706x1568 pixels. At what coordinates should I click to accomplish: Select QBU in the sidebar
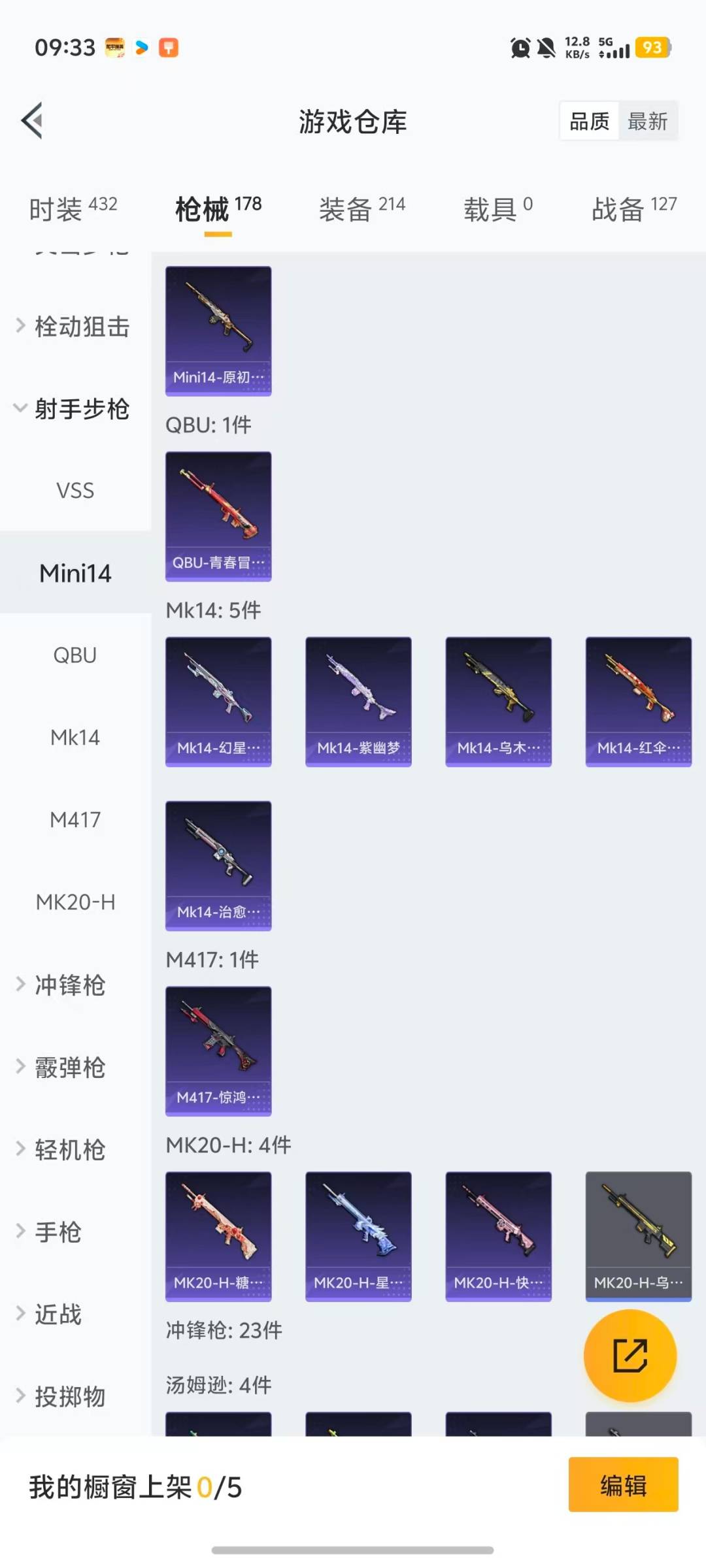tap(74, 655)
